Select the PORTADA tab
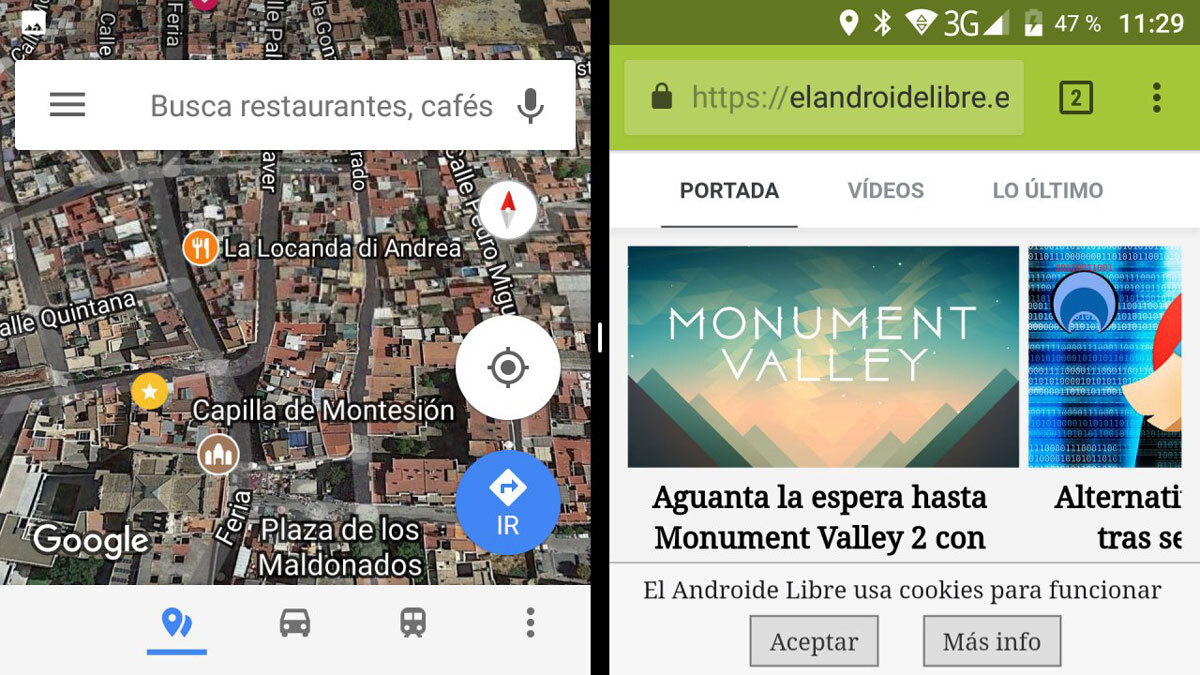1200x675 pixels. tap(729, 190)
